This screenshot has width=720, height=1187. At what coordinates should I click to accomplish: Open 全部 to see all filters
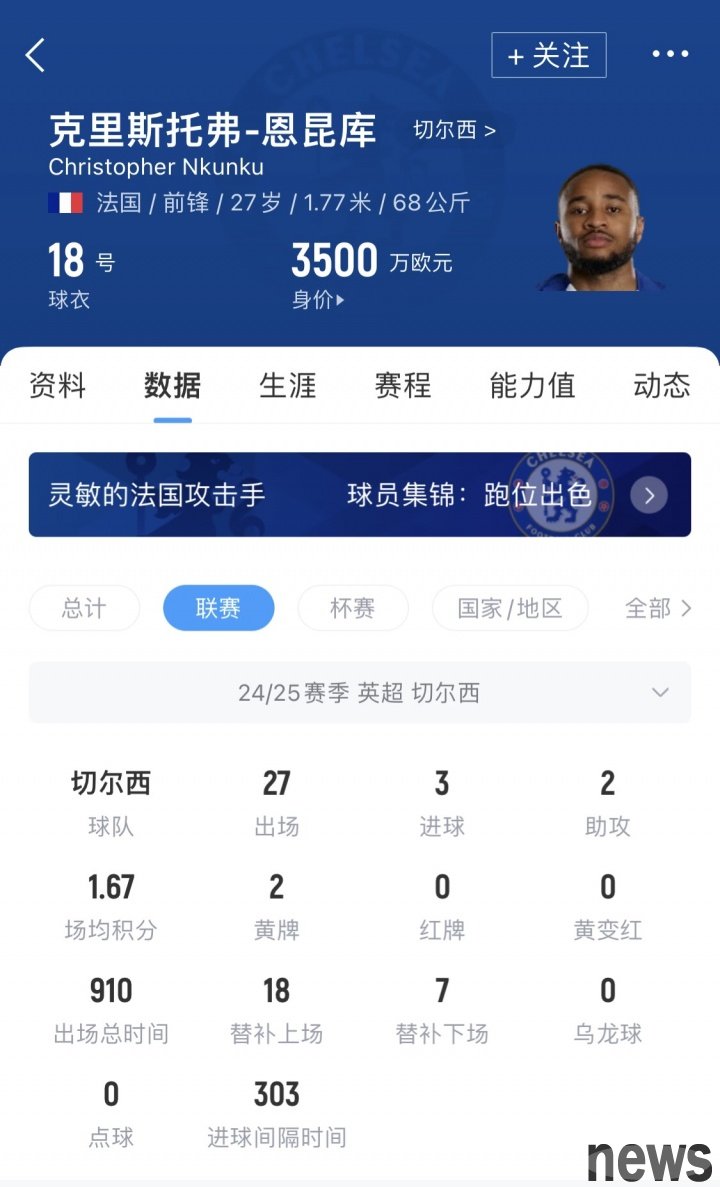pyautogui.click(x=657, y=608)
